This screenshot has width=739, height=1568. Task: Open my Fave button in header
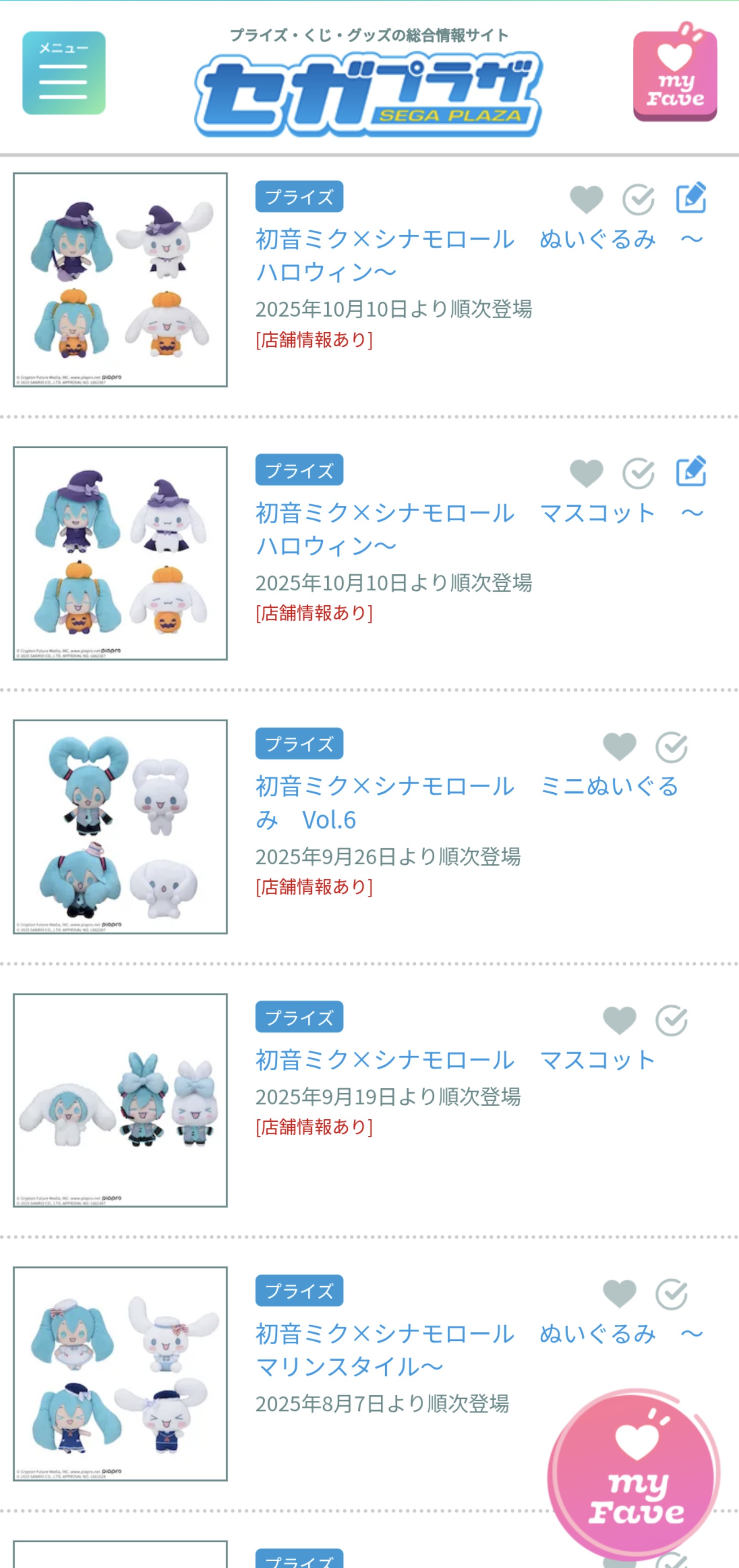point(674,73)
